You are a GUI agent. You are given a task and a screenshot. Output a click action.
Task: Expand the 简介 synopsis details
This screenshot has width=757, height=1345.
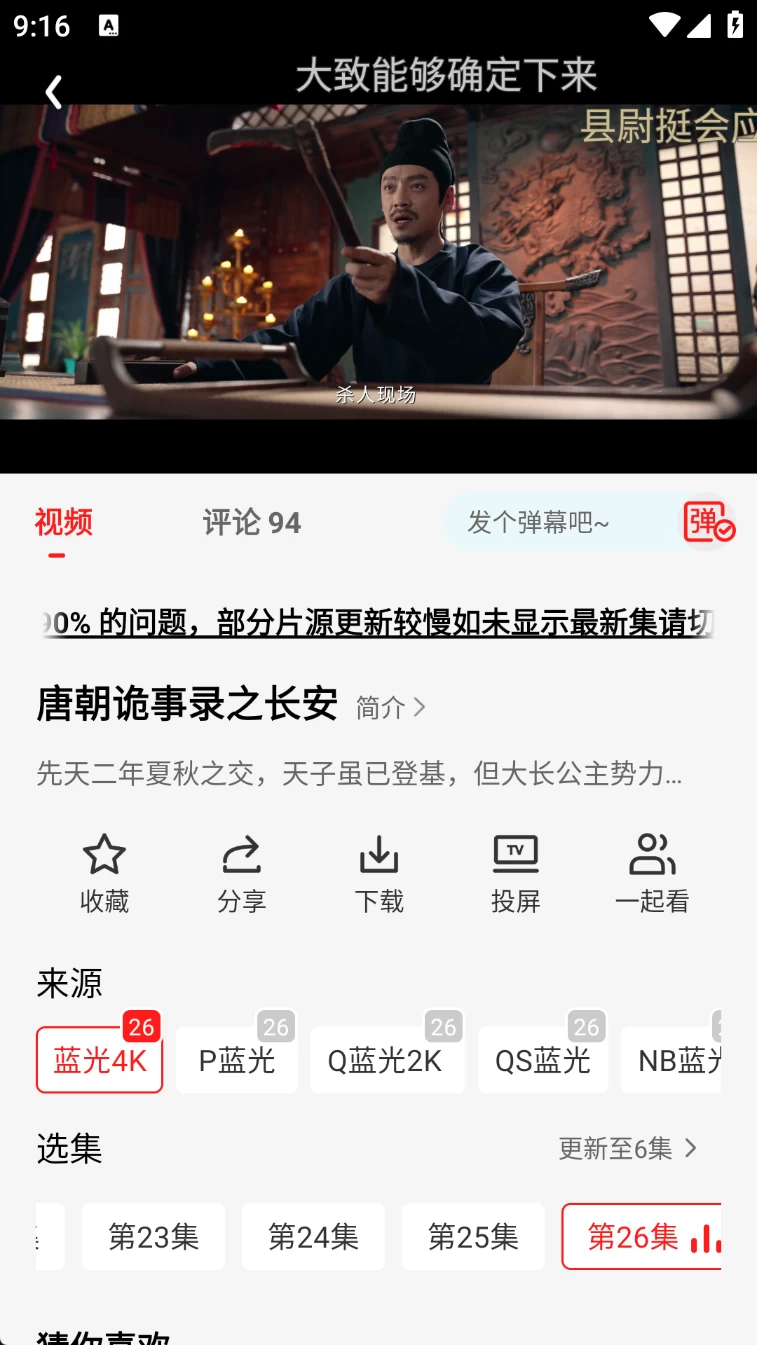[x=390, y=708]
